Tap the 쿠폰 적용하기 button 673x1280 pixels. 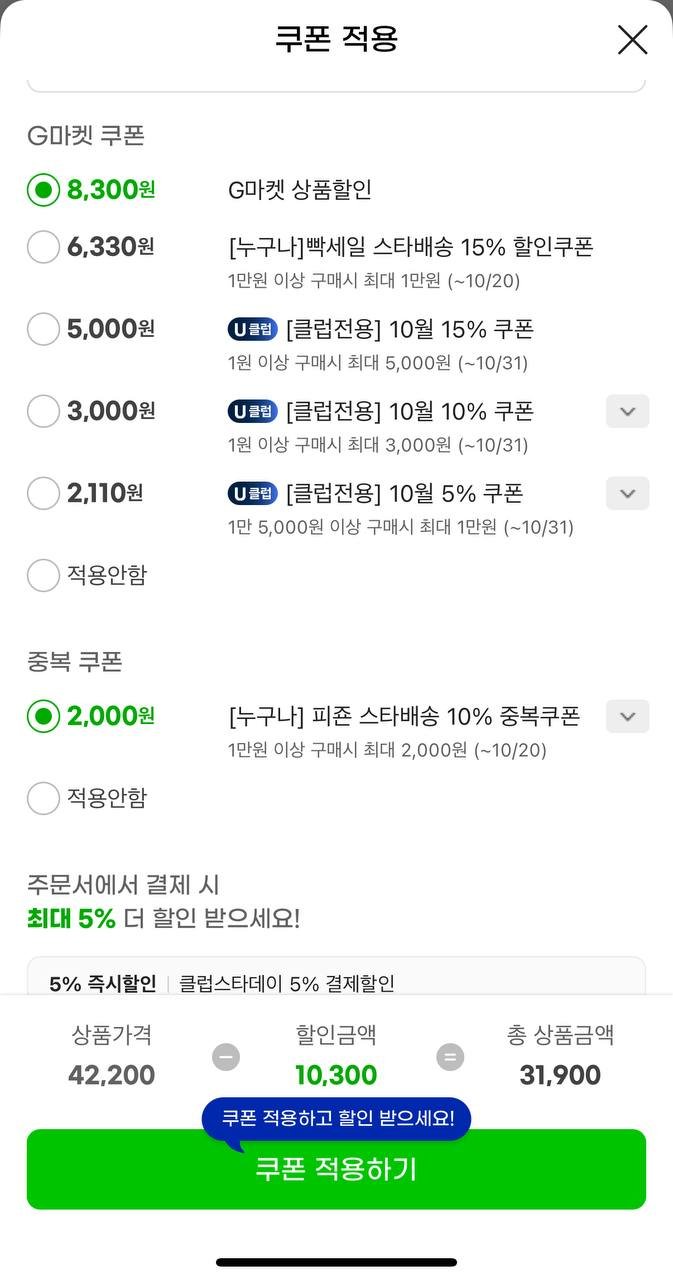[x=336, y=1169]
